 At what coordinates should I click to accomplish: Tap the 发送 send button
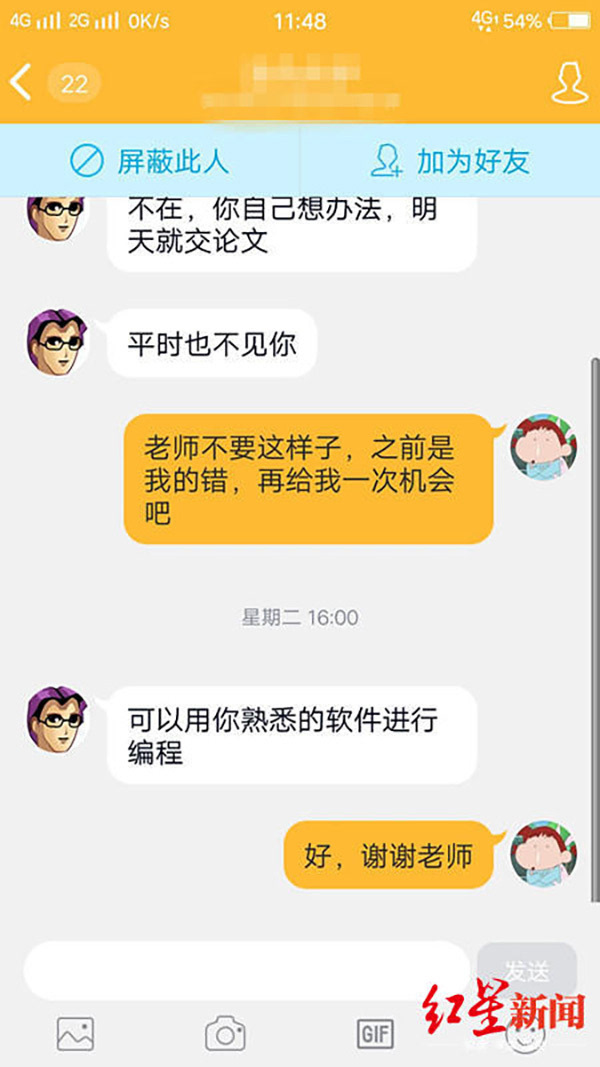(x=527, y=971)
